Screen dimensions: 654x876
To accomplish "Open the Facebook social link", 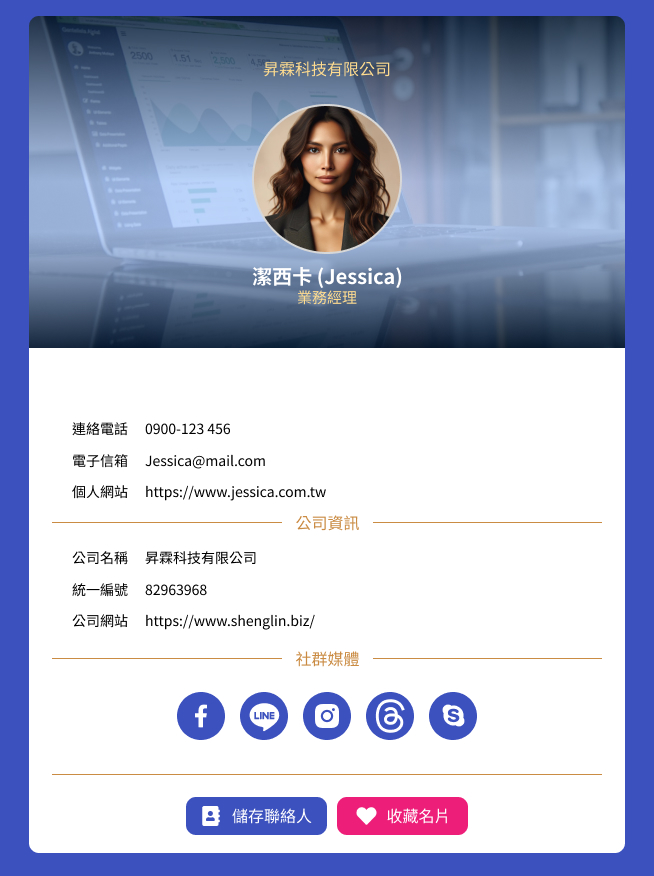I will point(201,716).
